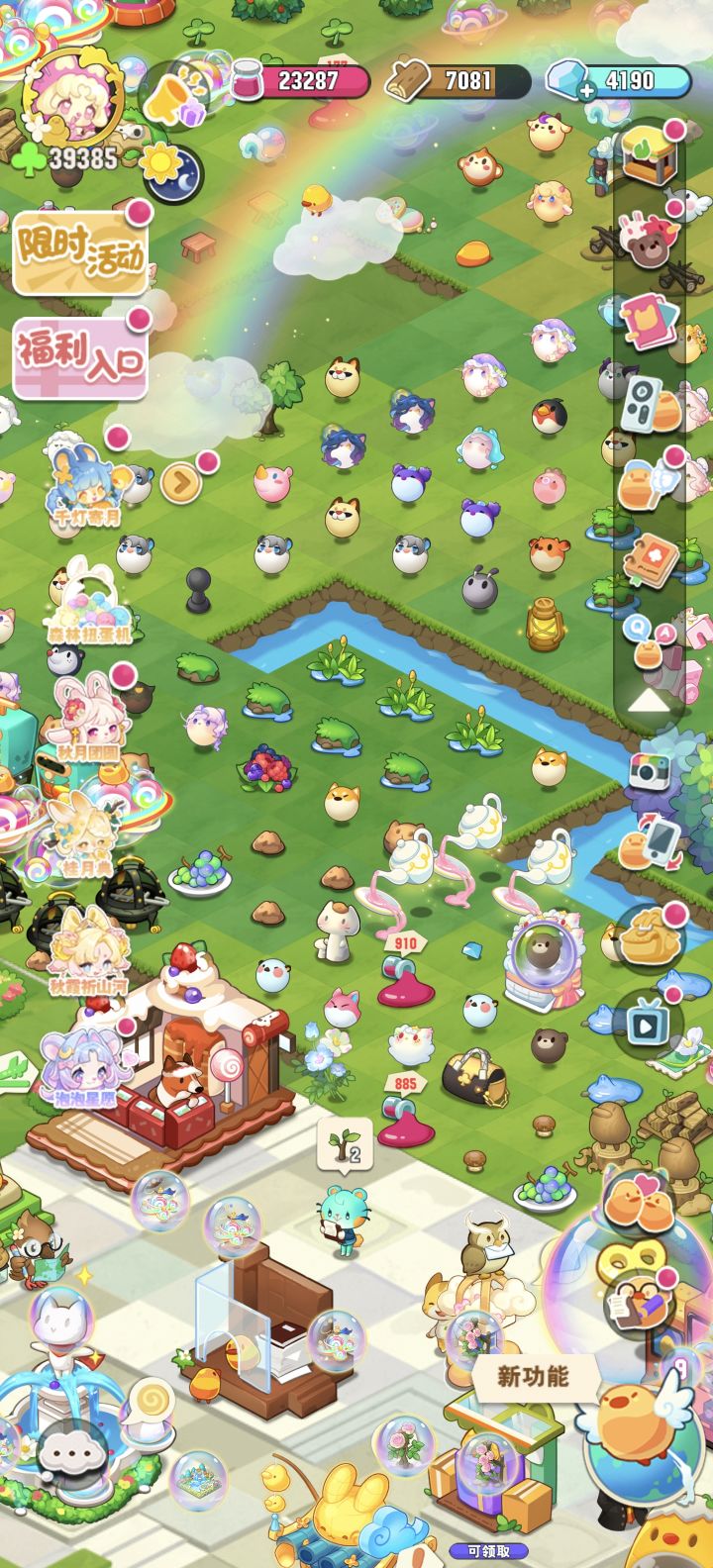Tap the 新功能 new feature label
Image resolution: width=713 pixels, height=1568 pixels.
click(535, 1377)
